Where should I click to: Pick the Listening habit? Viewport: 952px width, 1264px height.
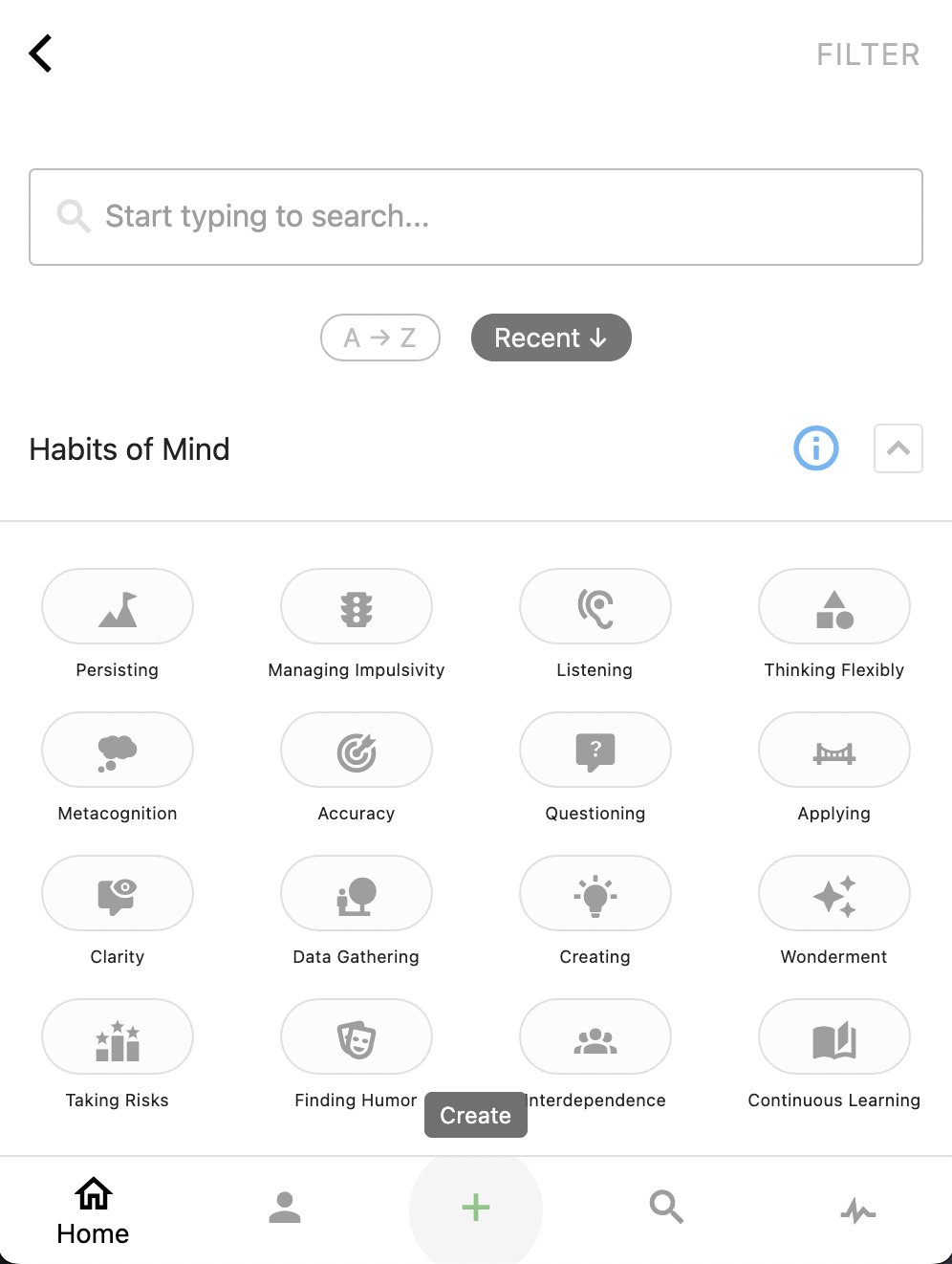coord(595,607)
